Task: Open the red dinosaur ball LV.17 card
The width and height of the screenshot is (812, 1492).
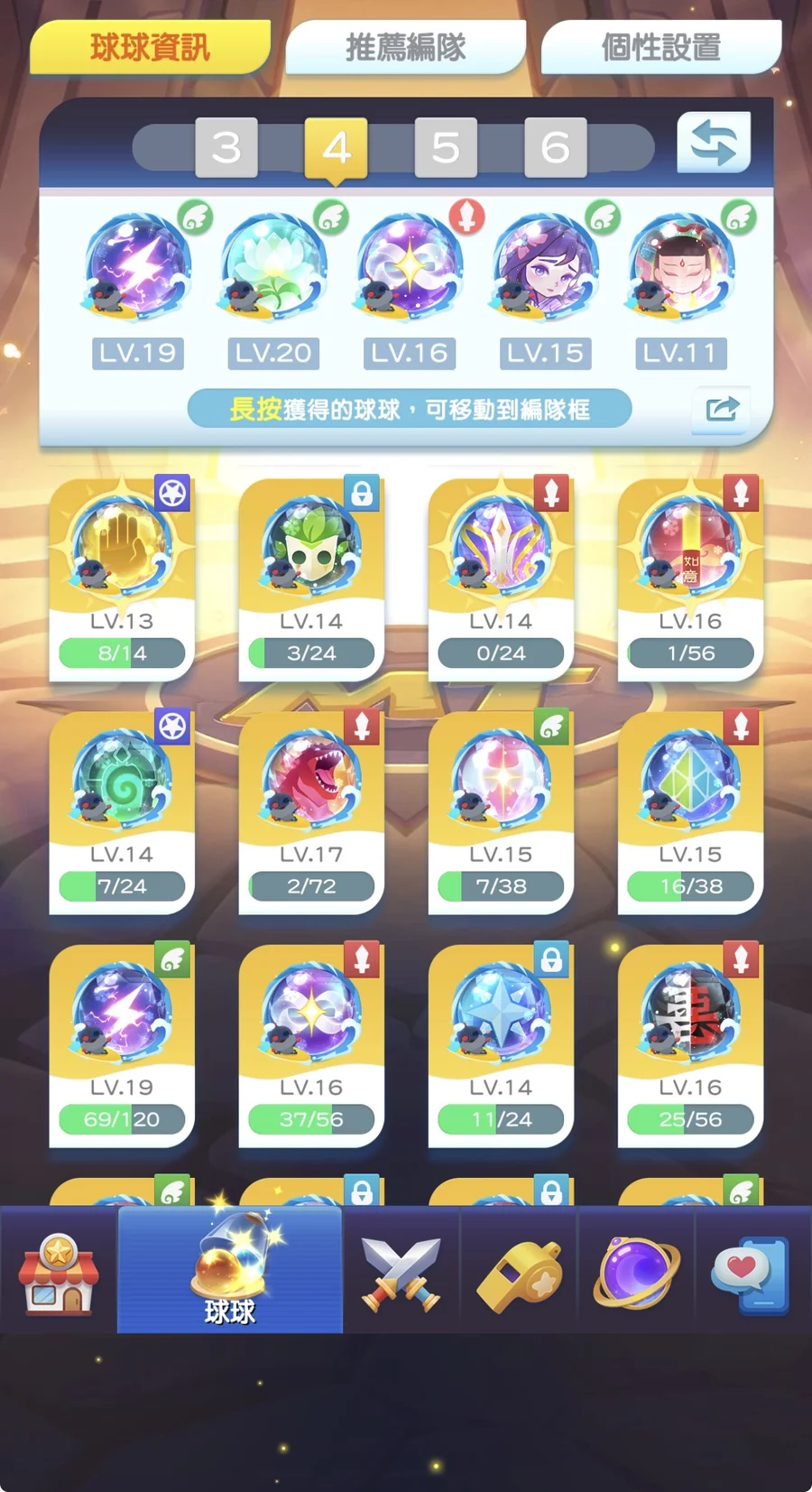Action: (311, 811)
